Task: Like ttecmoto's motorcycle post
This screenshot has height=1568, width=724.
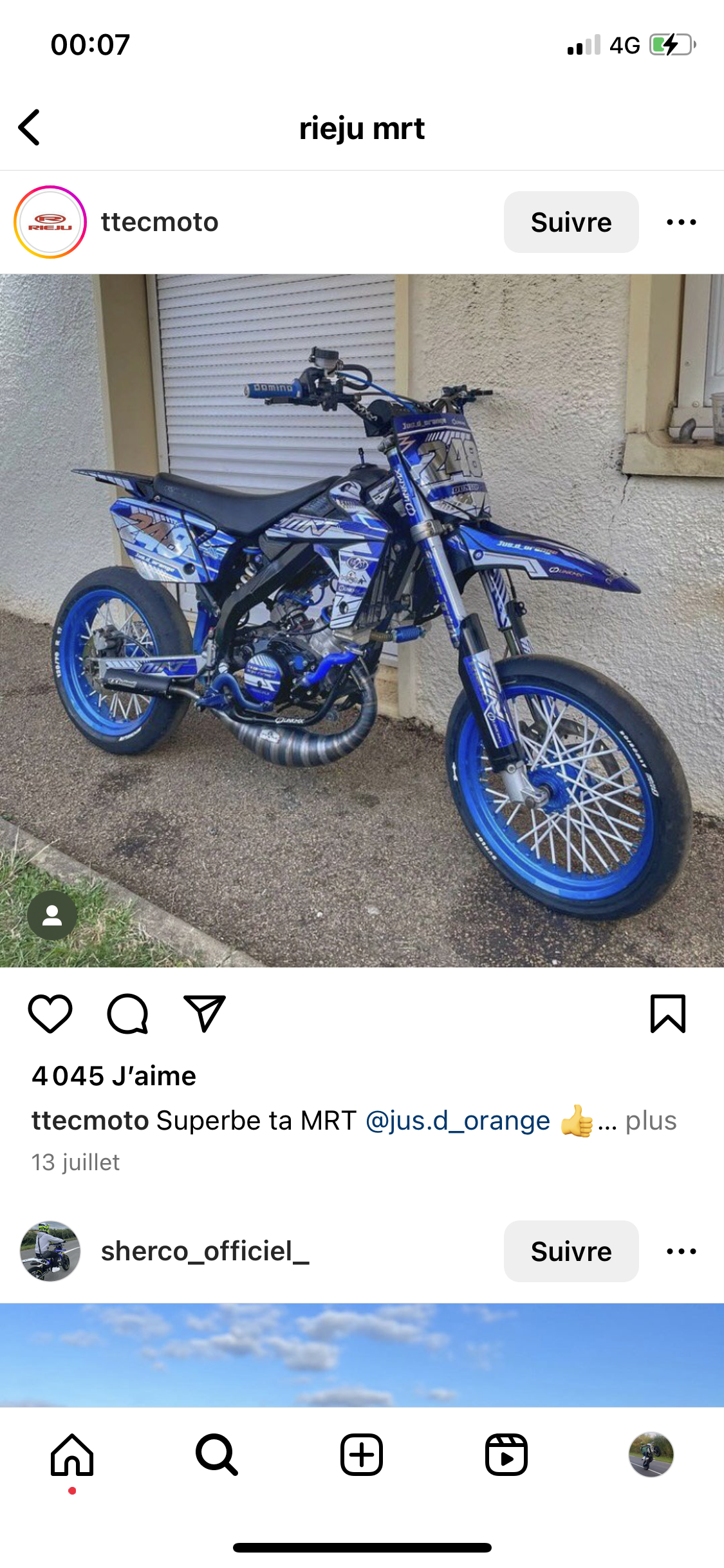Action: (50, 1014)
